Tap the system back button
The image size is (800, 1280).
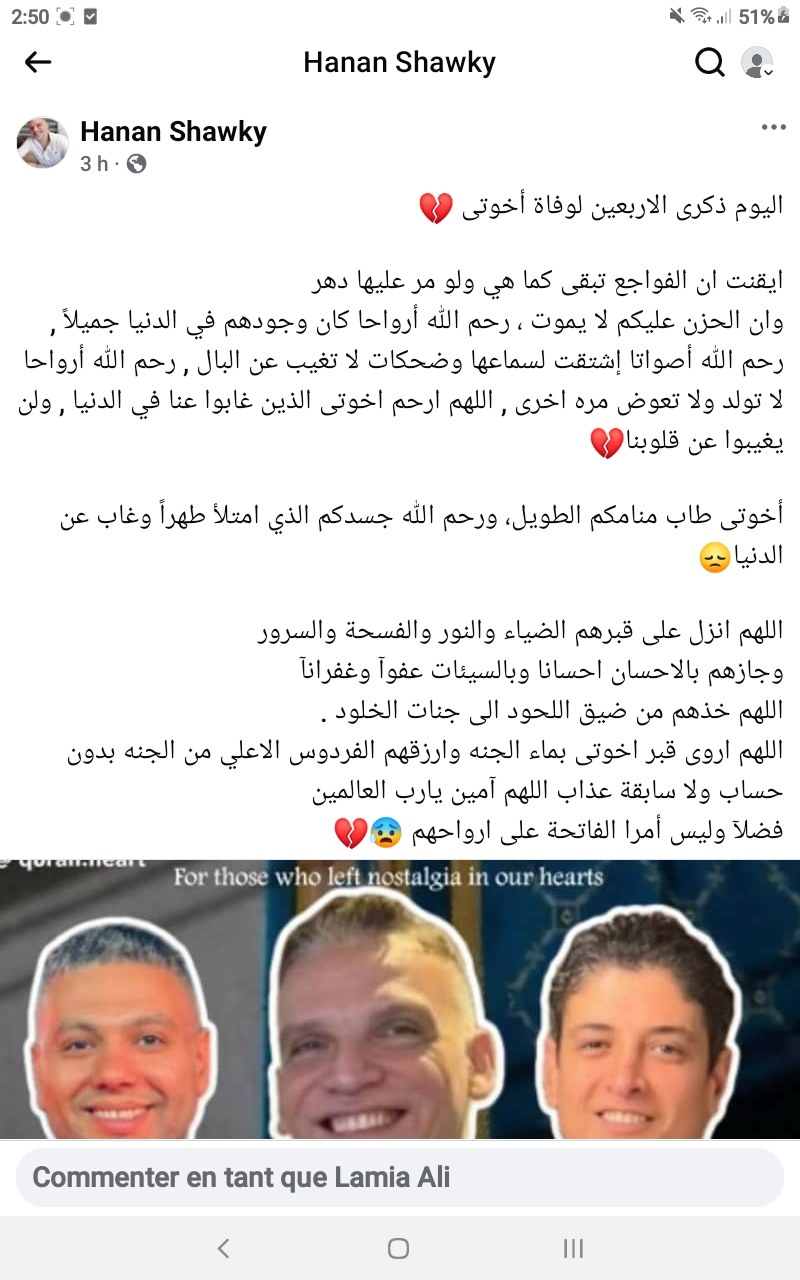click(x=224, y=1247)
